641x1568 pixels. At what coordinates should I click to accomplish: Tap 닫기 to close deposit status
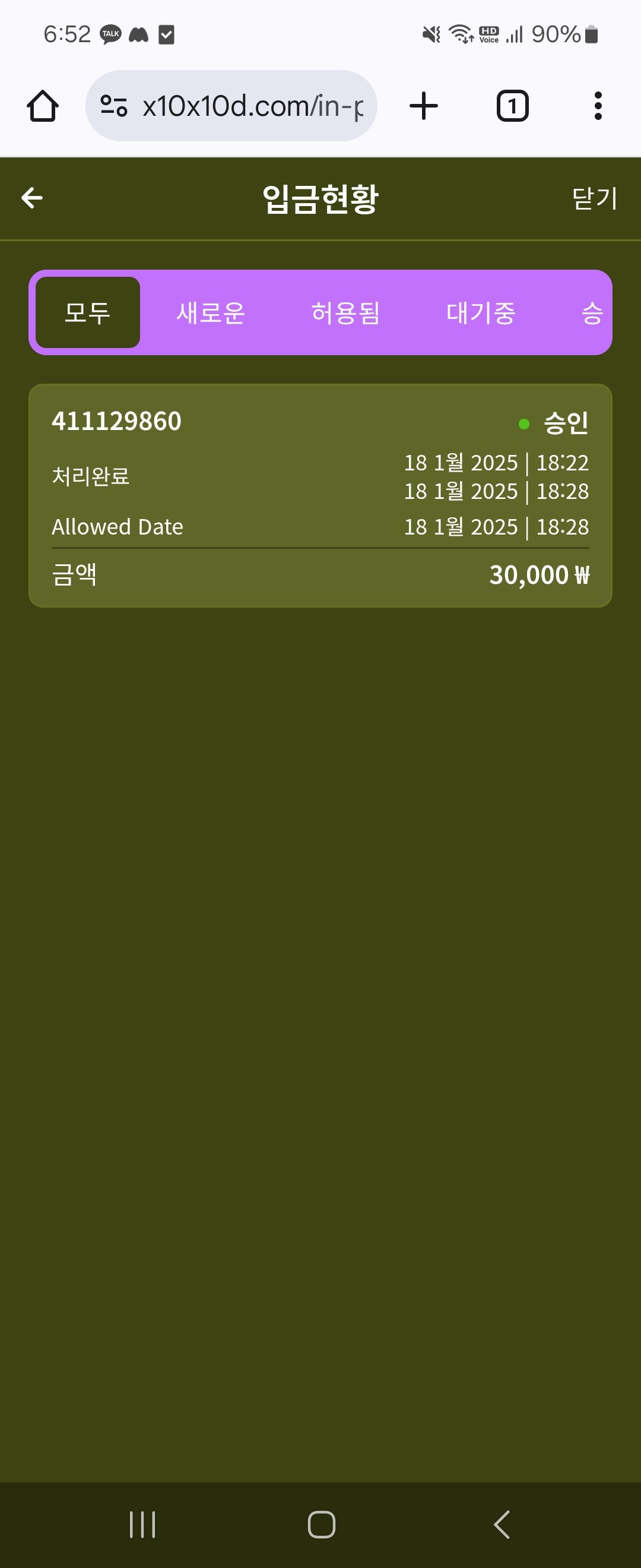pos(594,198)
